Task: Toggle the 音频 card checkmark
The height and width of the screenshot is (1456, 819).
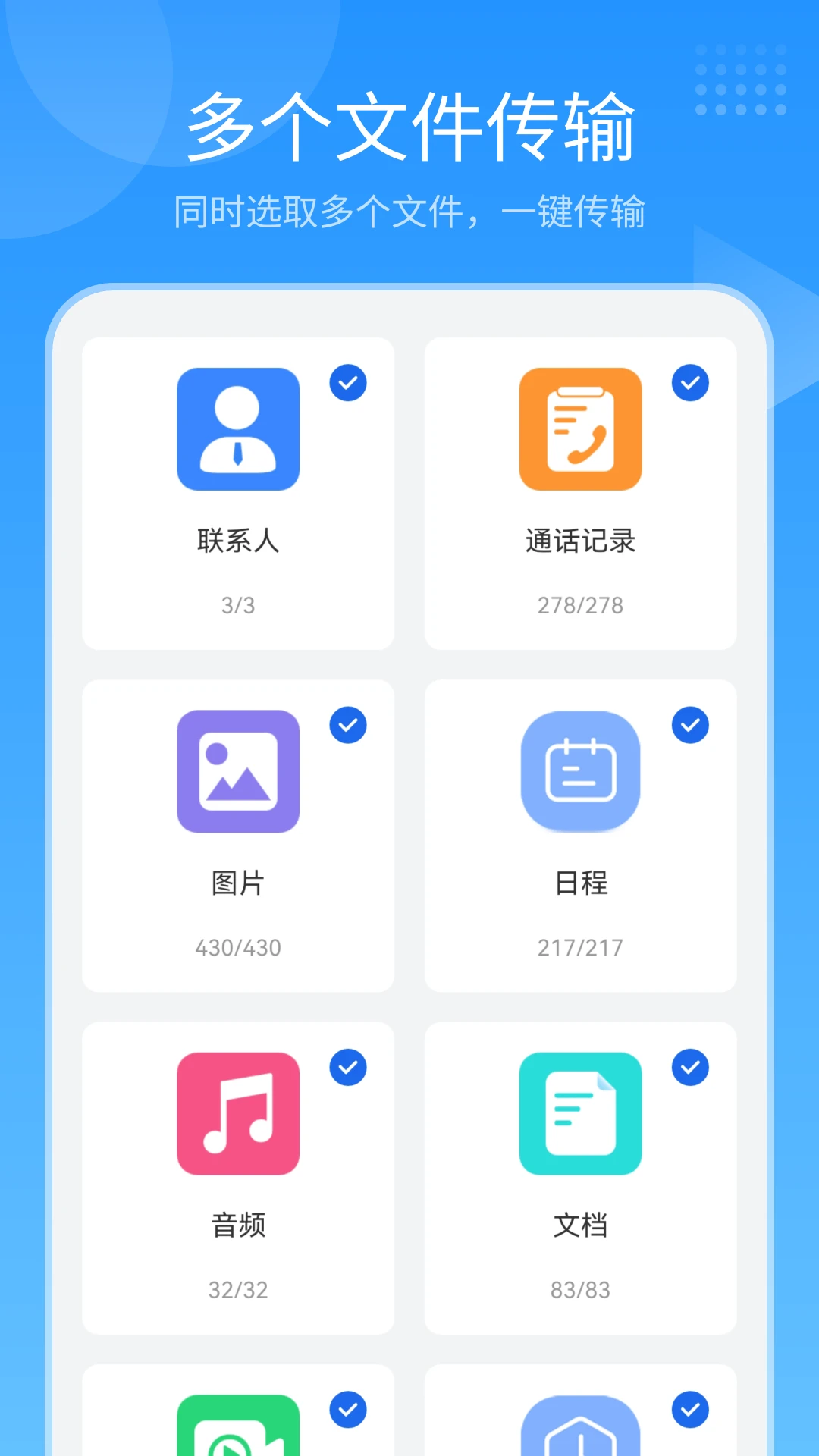Action: pos(347,1067)
